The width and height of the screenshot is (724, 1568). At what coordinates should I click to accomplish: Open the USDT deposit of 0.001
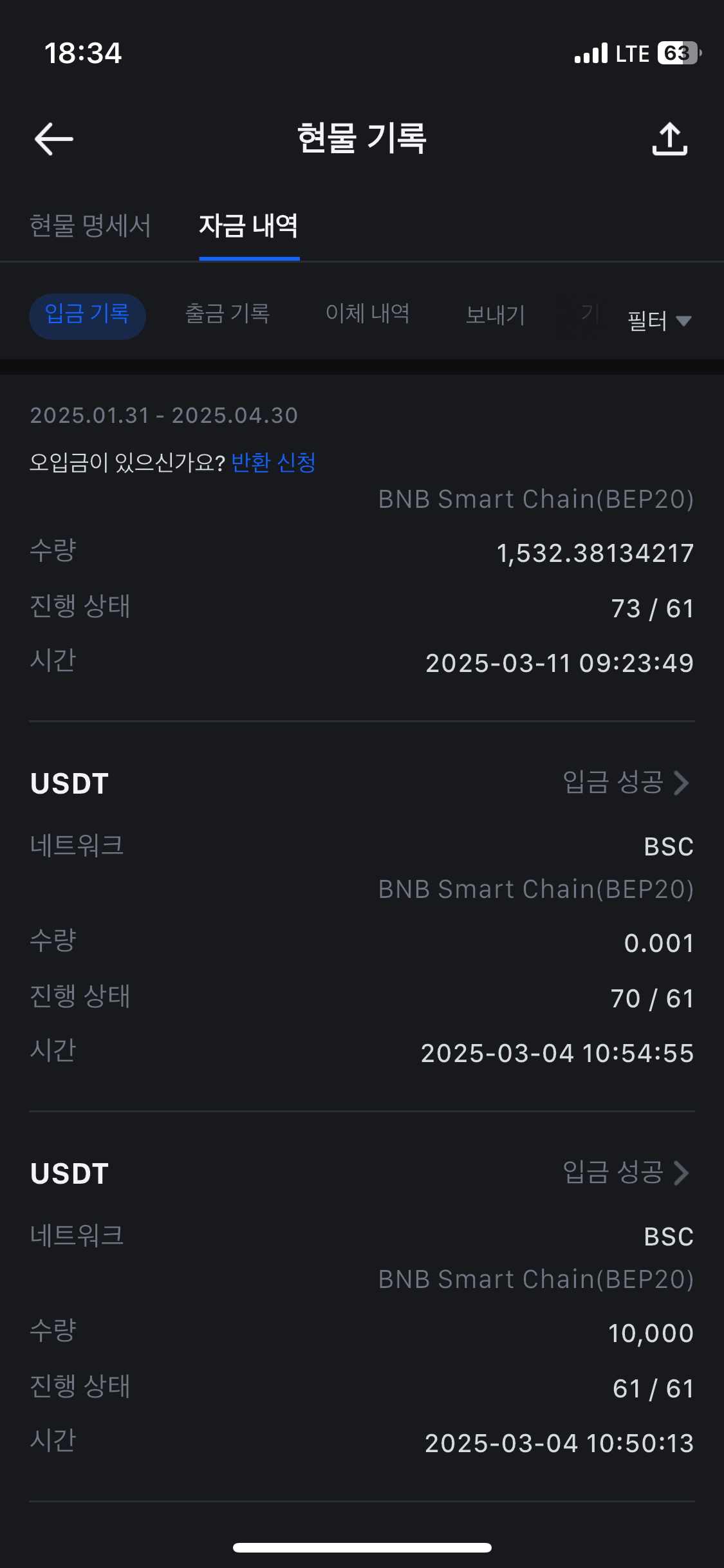tap(625, 783)
